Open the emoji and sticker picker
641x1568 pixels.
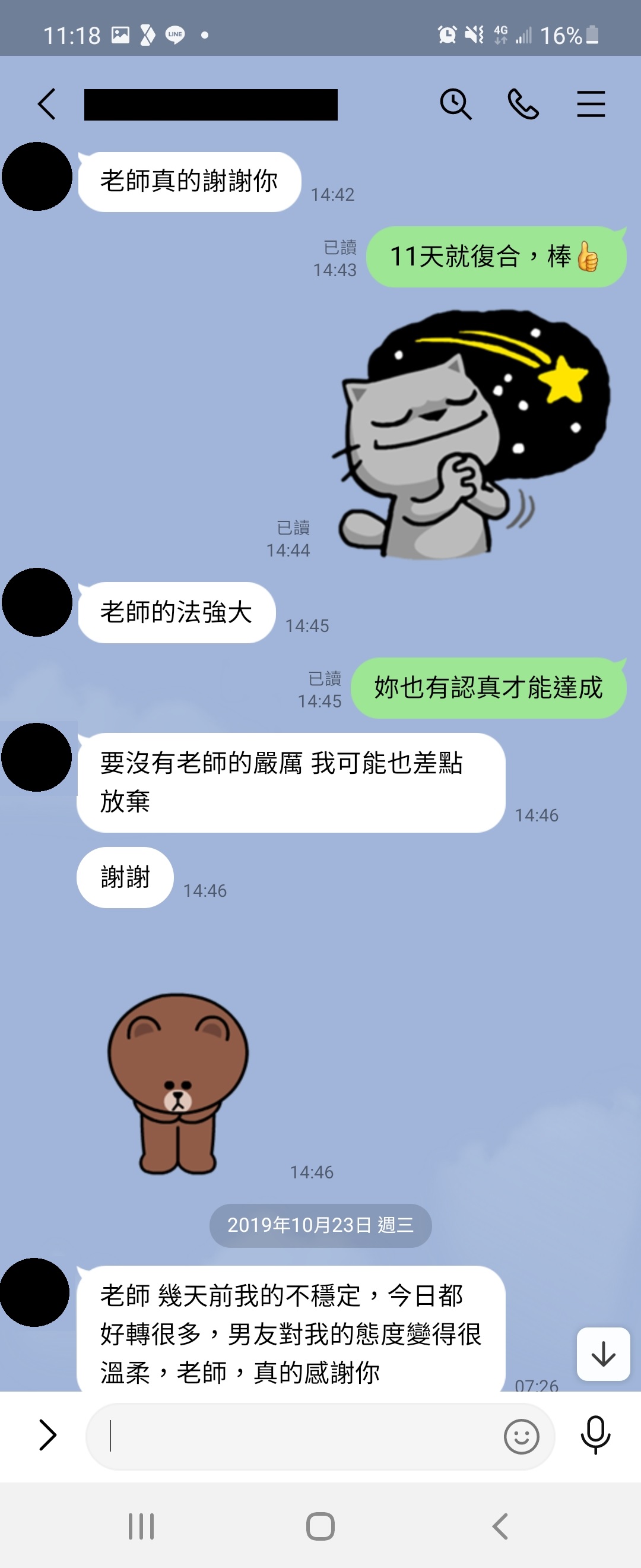coord(521,1437)
